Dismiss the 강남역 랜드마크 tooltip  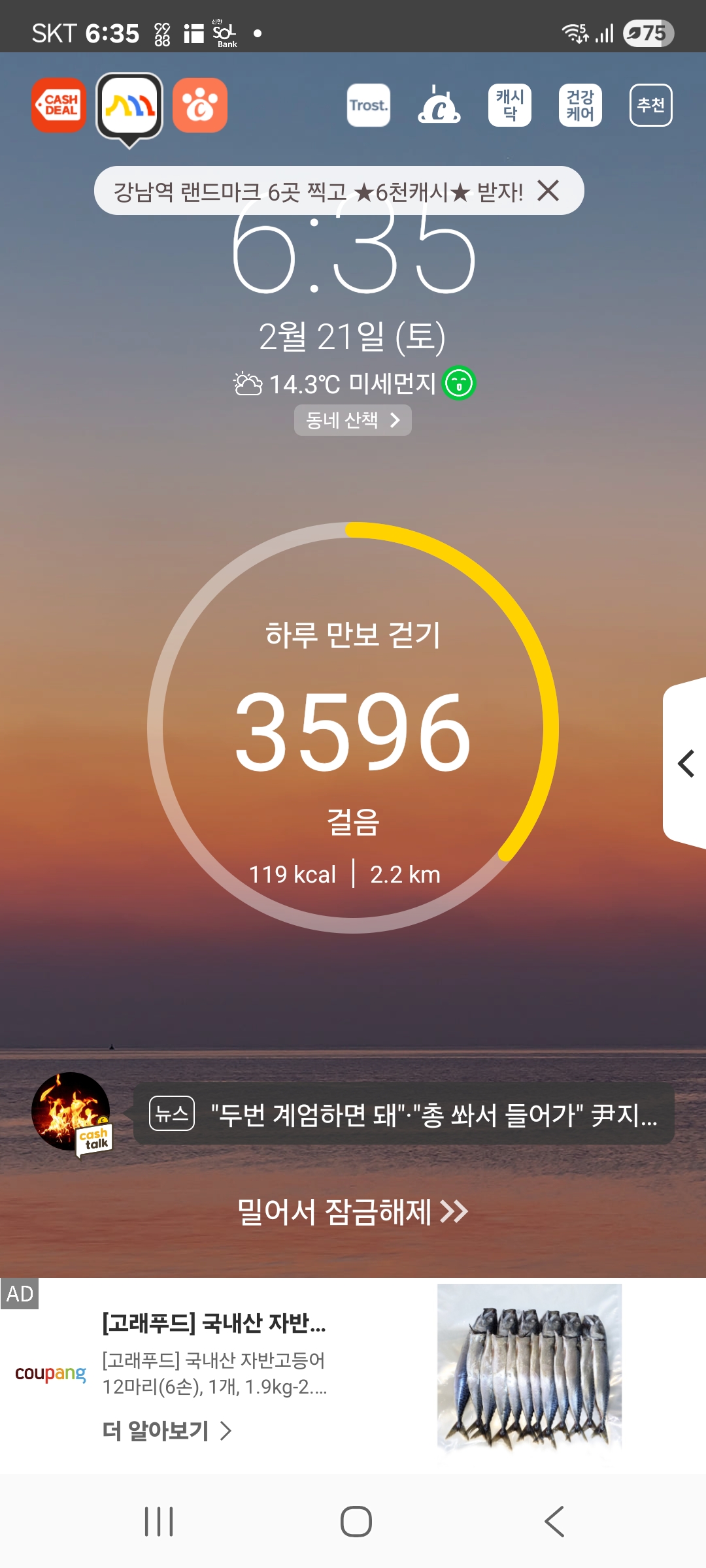pos(548,191)
